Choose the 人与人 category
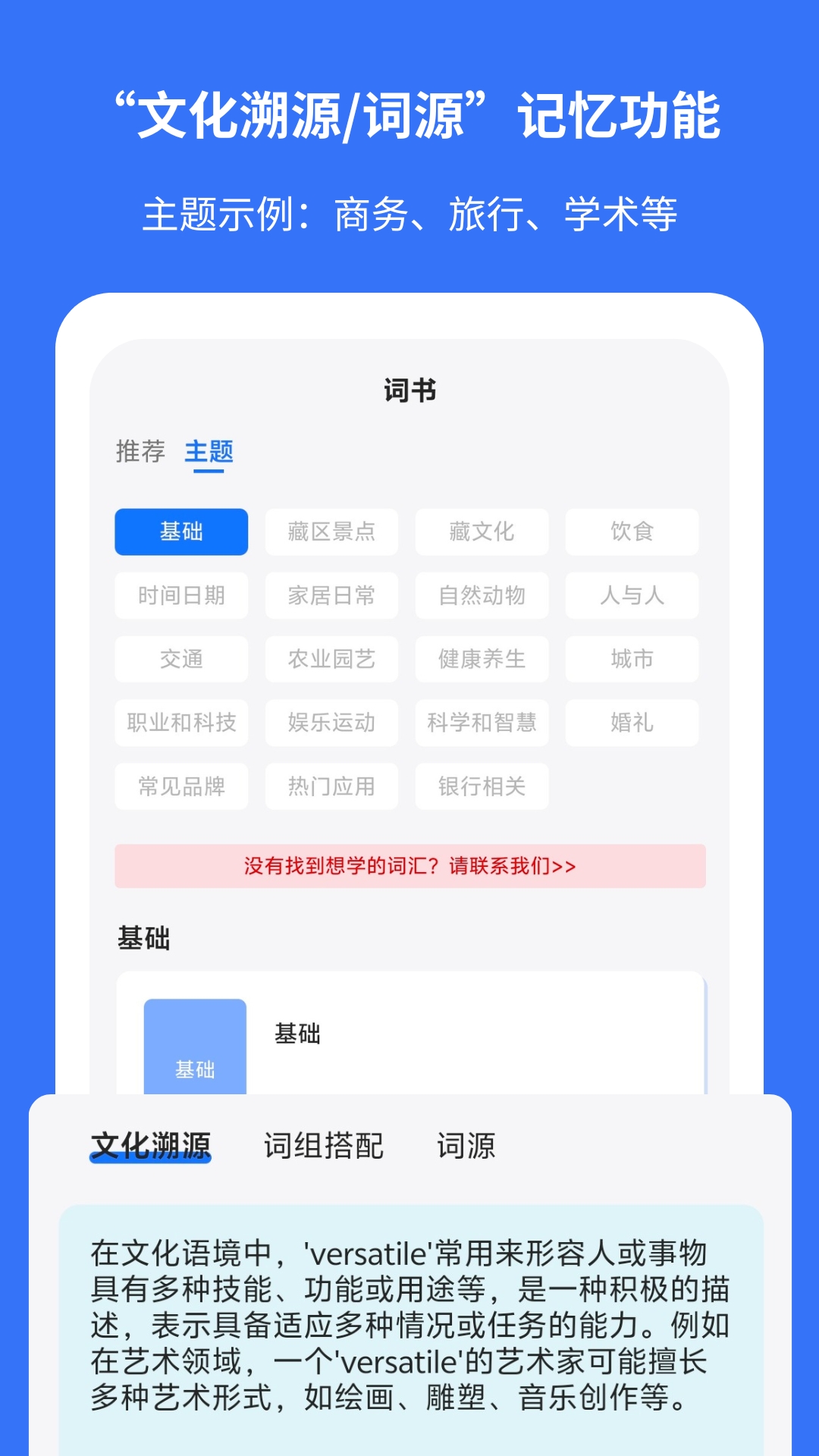Screen dimensions: 819x1456 pyautogui.click(x=632, y=596)
